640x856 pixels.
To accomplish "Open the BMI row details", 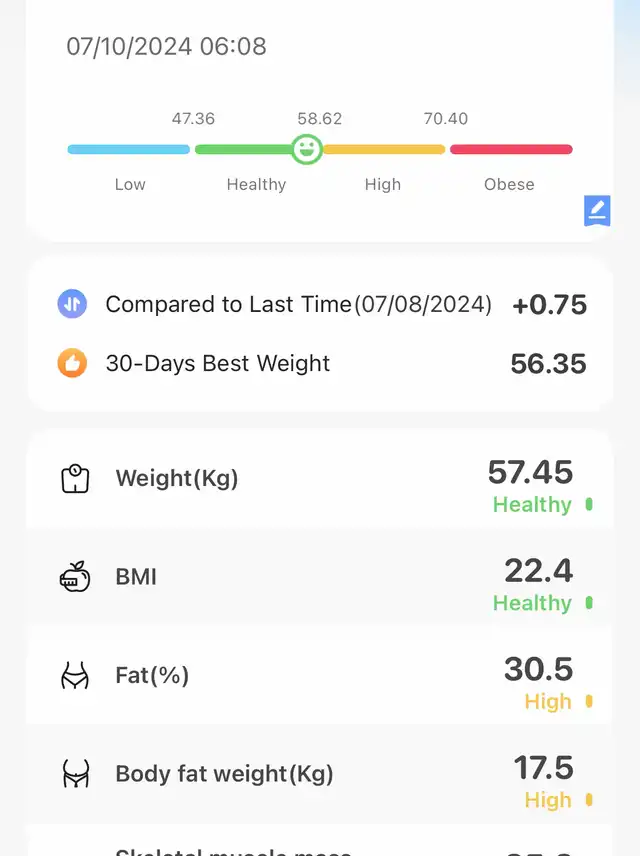I will (x=320, y=577).
